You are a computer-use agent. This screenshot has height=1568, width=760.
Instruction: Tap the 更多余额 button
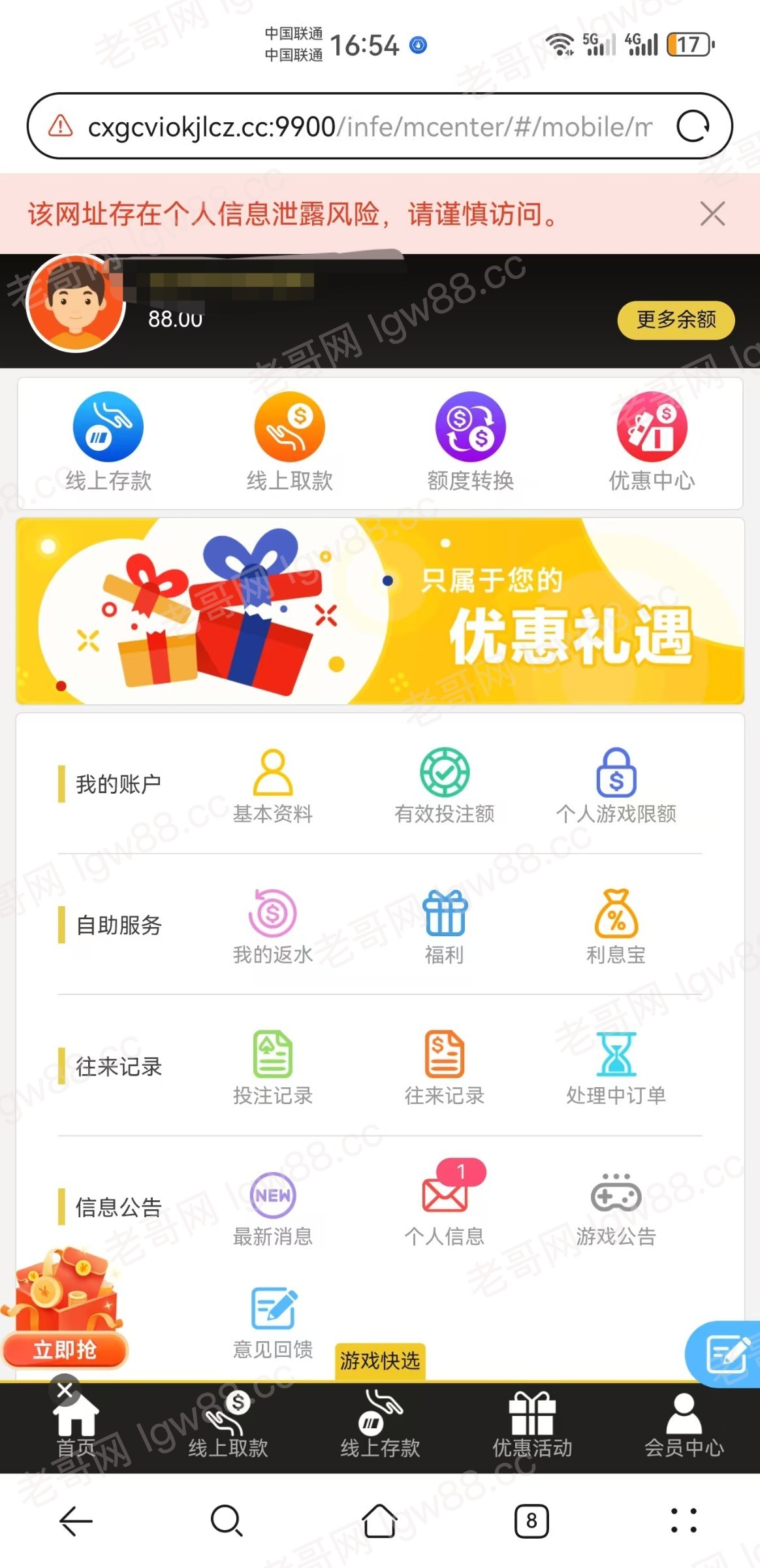pyautogui.click(x=676, y=319)
